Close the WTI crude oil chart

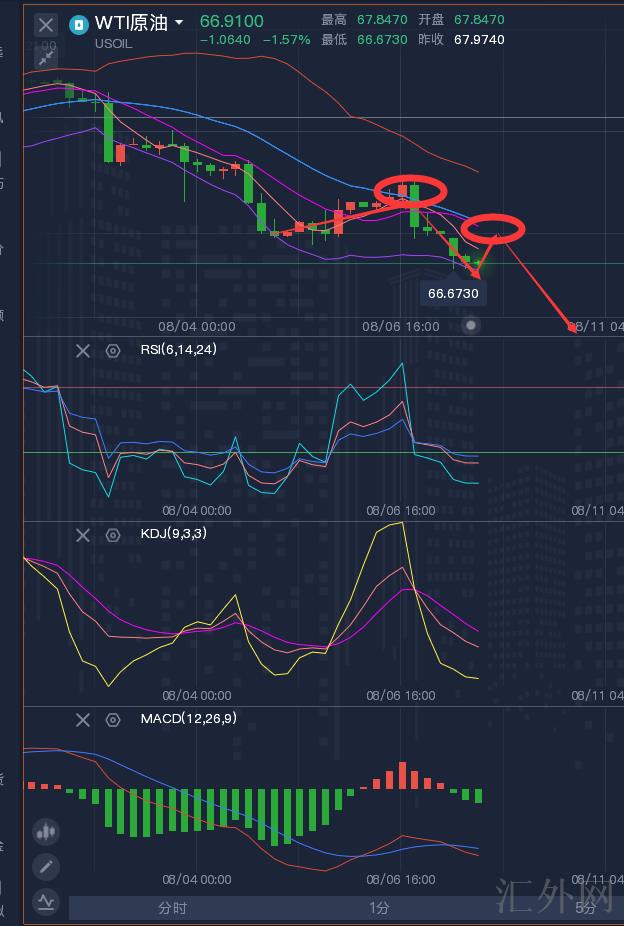[x=46, y=25]
